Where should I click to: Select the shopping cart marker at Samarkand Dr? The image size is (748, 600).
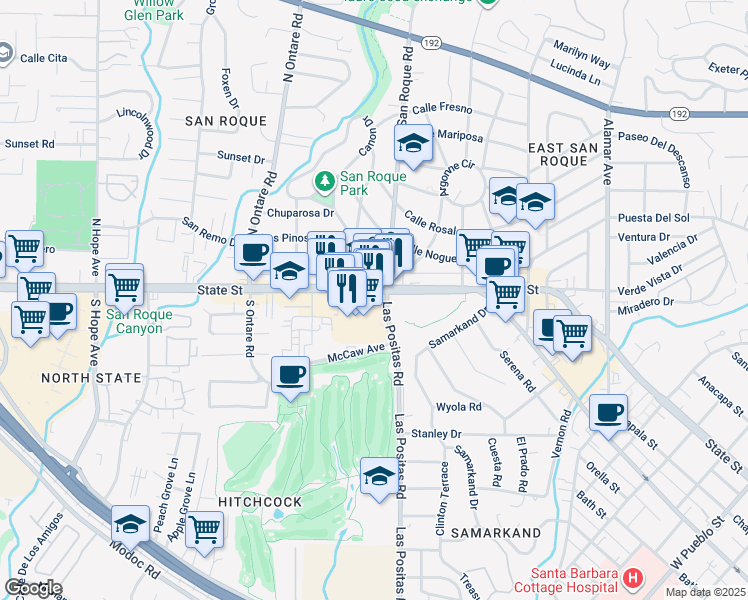pyautogui.click(x=506, y=296)
